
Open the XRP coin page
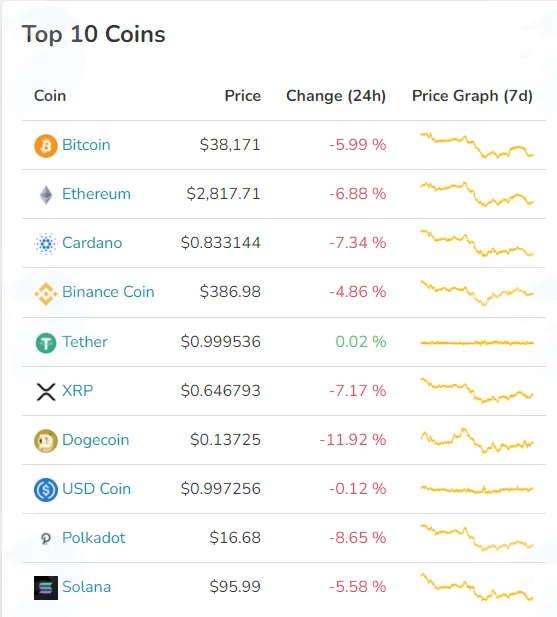coord(77,391)
